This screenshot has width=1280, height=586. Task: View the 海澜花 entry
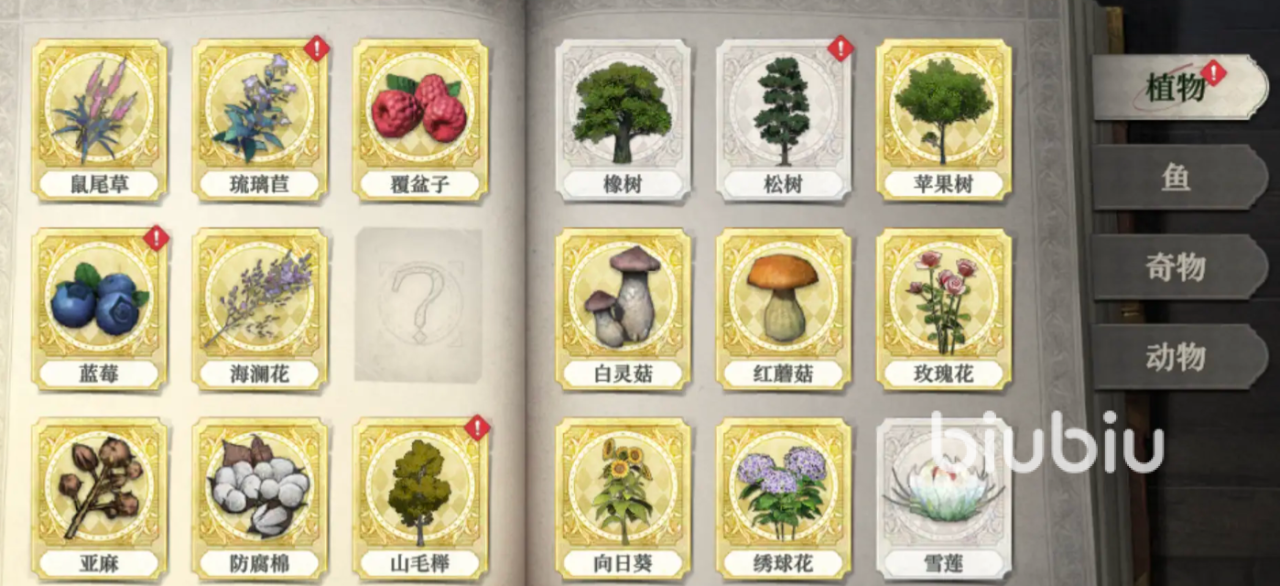coord(260,307)
